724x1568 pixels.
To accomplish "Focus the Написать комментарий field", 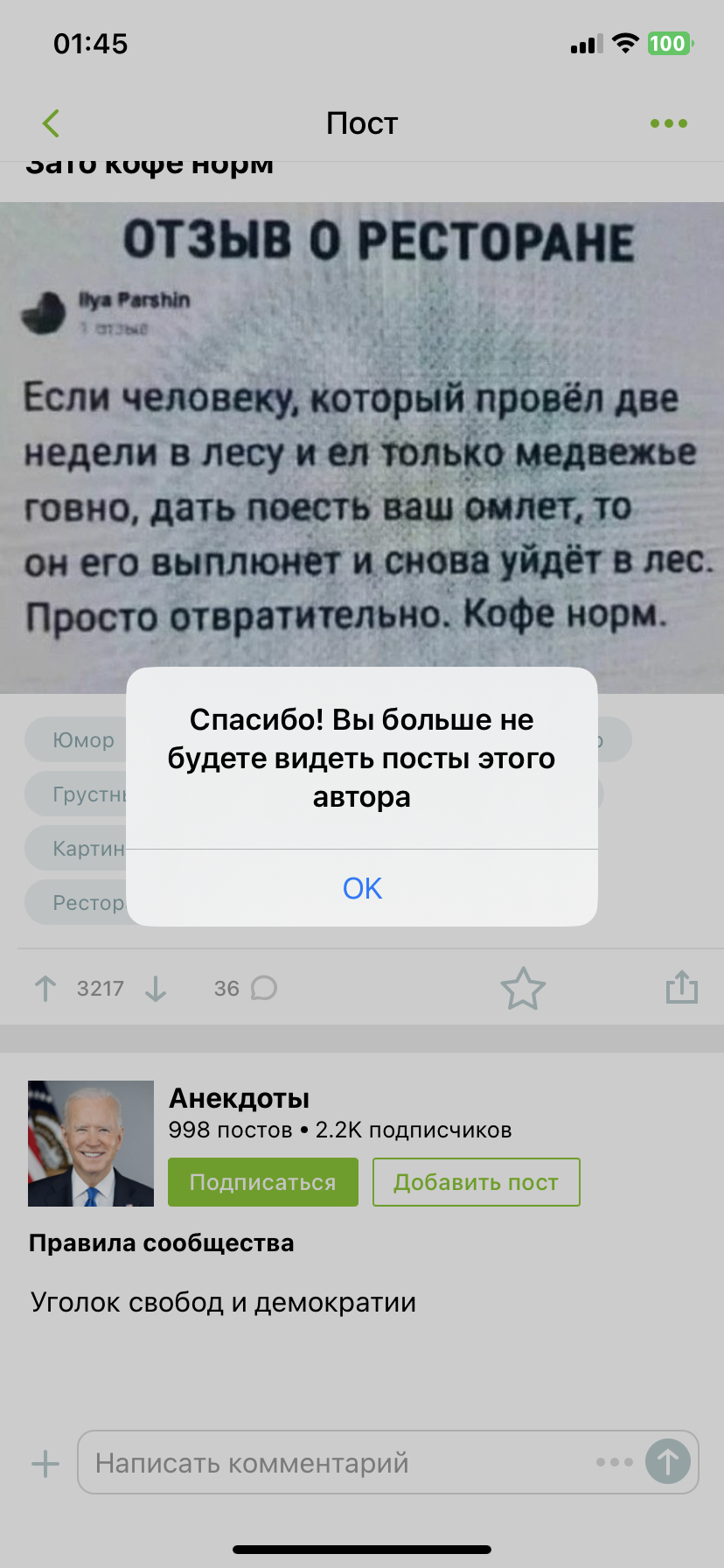I will [x=332, y=1462].
